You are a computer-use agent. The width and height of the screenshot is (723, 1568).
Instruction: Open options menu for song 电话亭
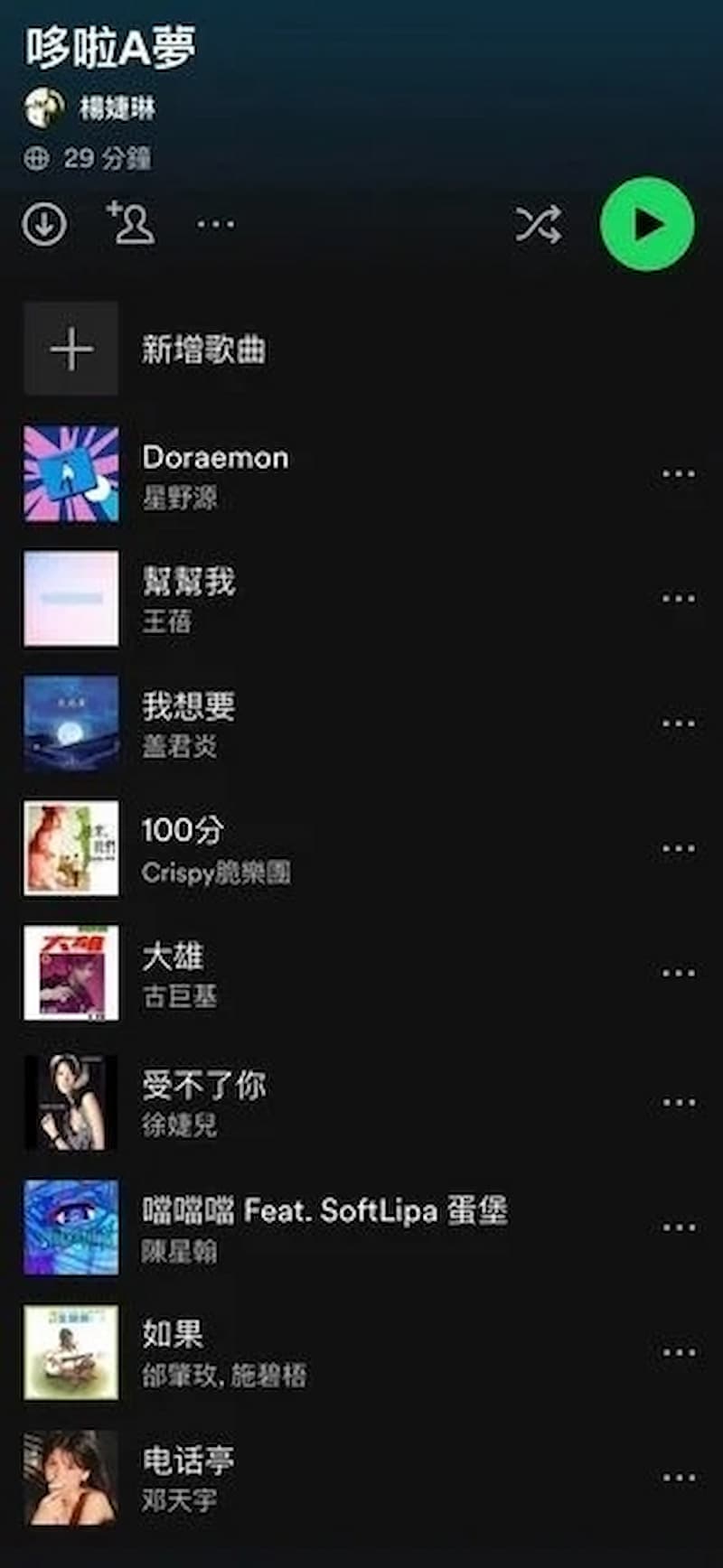[677, 1476]
